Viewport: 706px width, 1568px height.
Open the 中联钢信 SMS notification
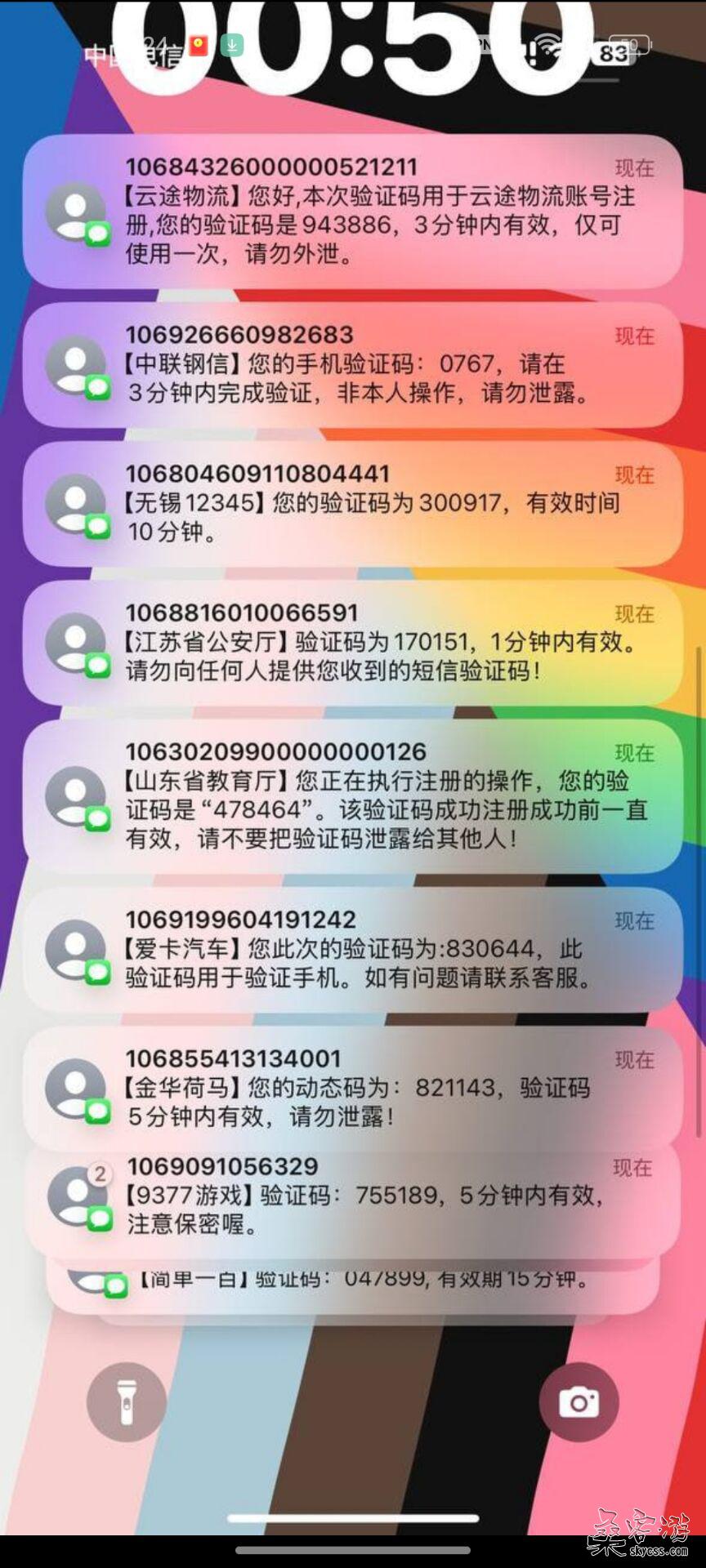353,364
